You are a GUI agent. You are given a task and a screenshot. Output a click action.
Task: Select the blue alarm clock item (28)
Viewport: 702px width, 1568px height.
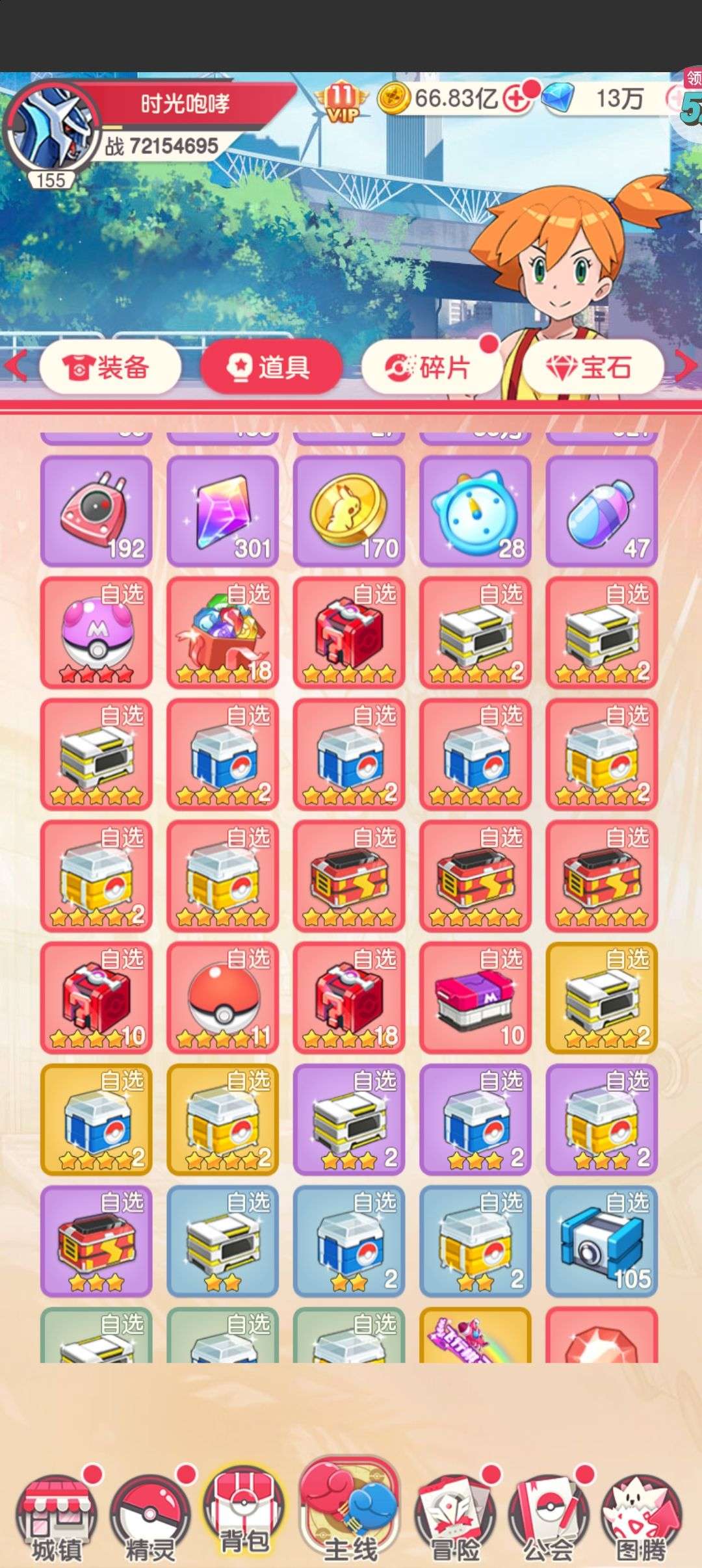tap(475, 511)
